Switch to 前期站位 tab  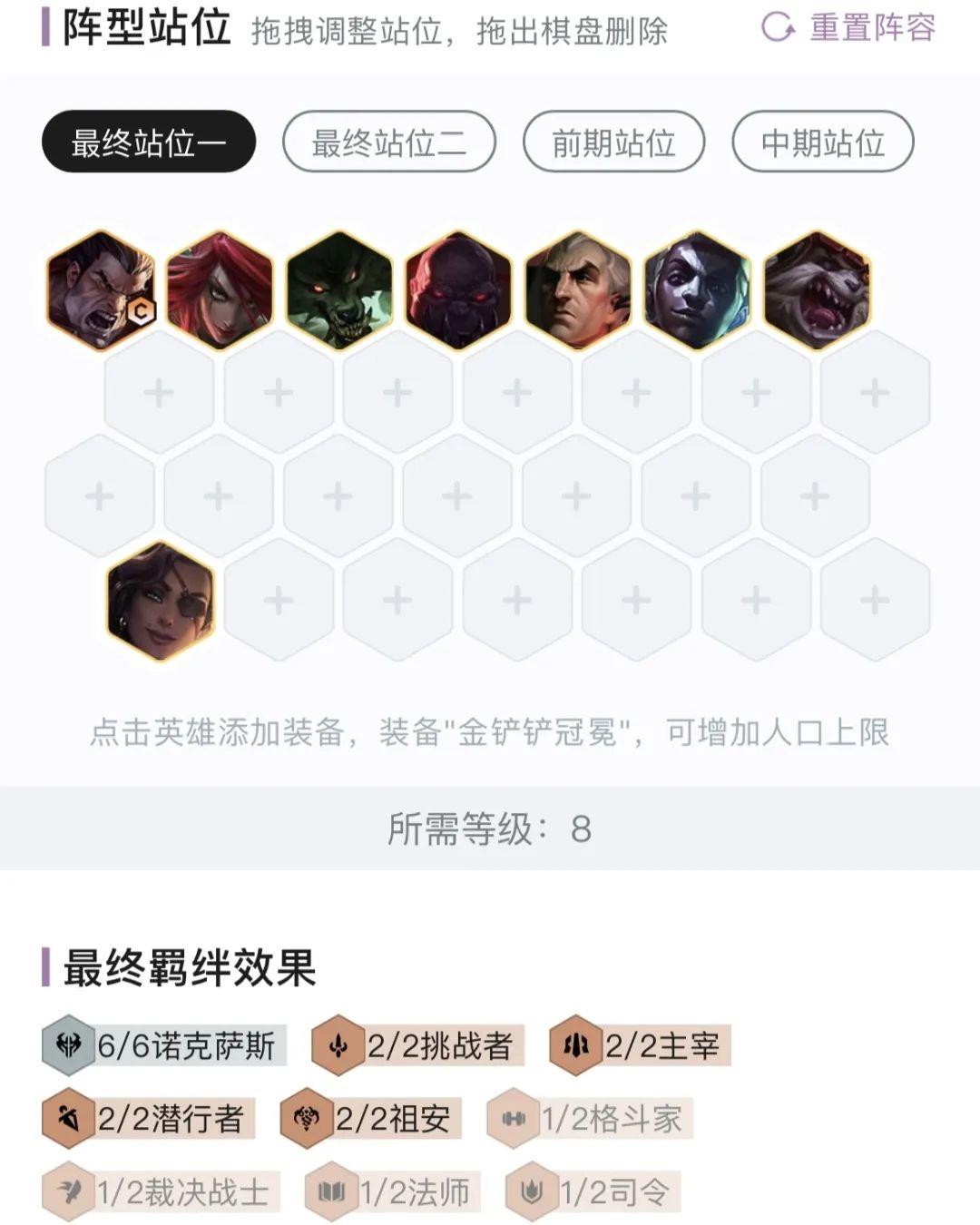[x=613, y=142]
